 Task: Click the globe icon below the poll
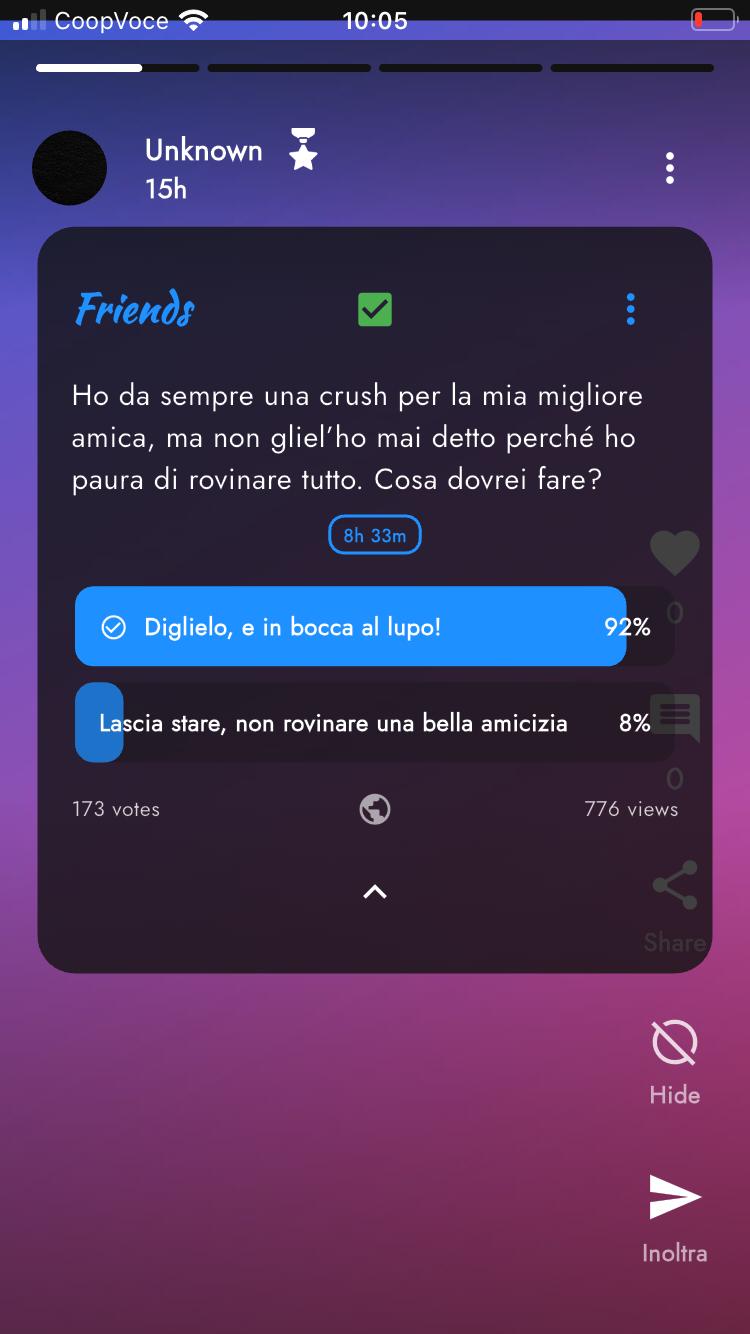374,809
